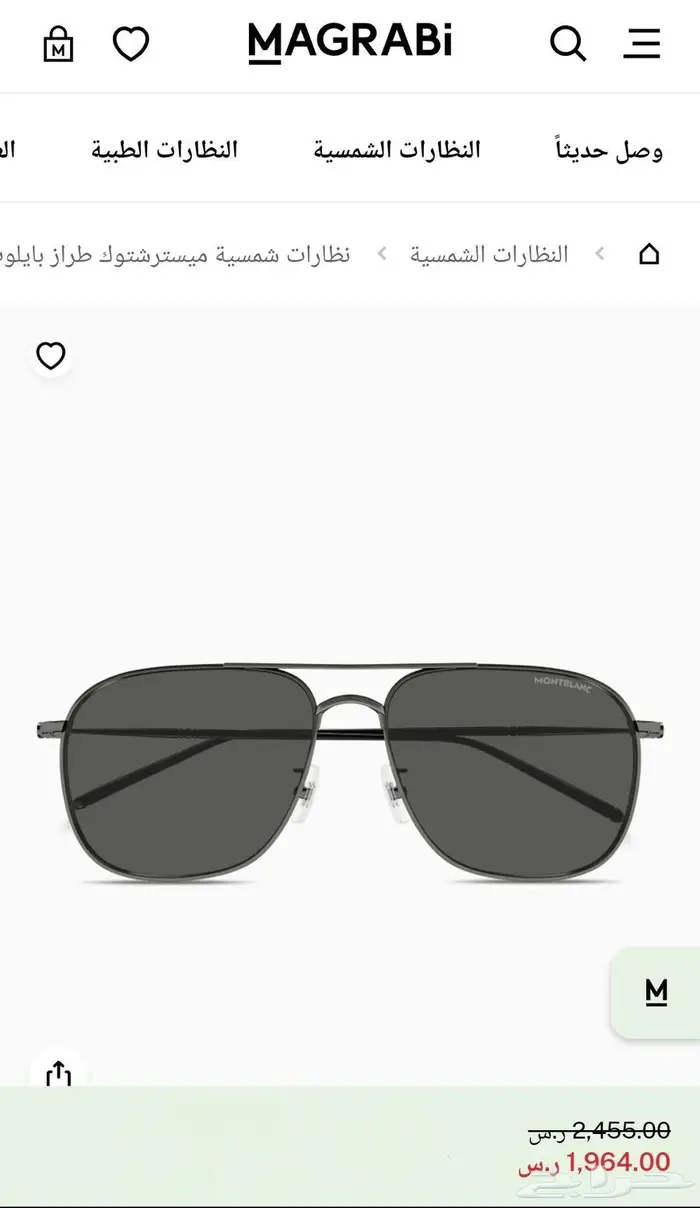Switch to the وصل حديثاً tab
Image resolution: width=700 pixels, height=1208 pixels.
pos(609,150)
